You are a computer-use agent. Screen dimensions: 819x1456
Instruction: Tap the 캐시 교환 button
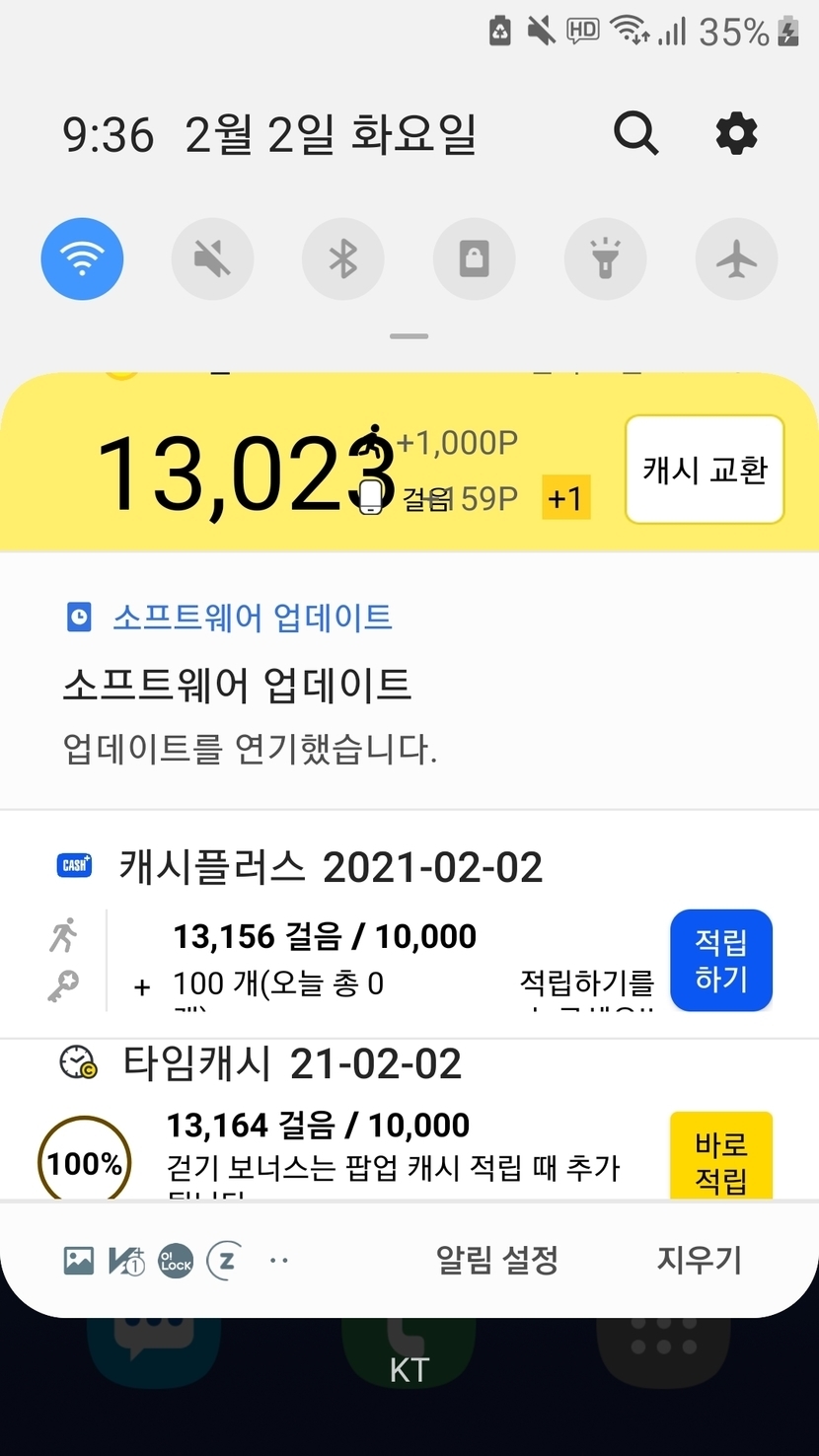coord(705,470)
